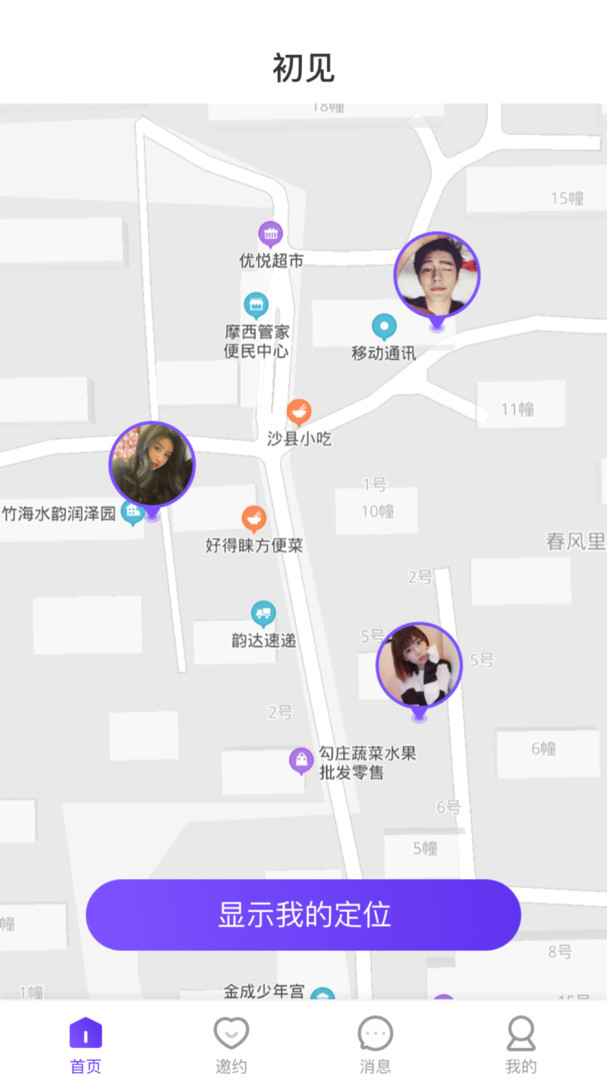The image size is (607, 1080).
Task: Select the 首页 tab
Action: pos(85,1045)
